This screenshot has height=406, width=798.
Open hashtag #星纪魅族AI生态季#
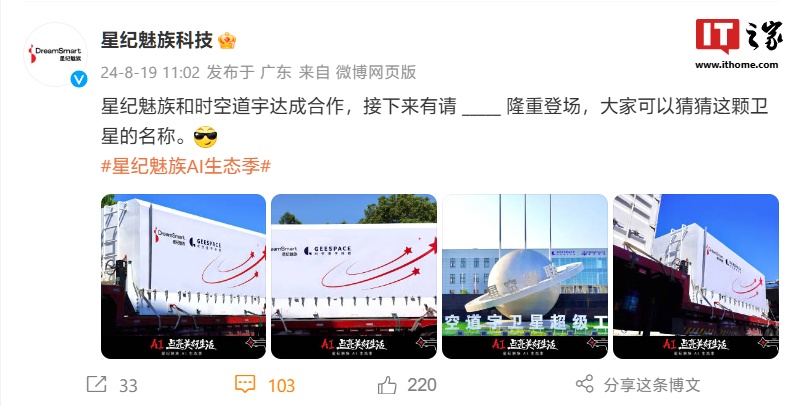pyautogui.click(x=187, y=165)
